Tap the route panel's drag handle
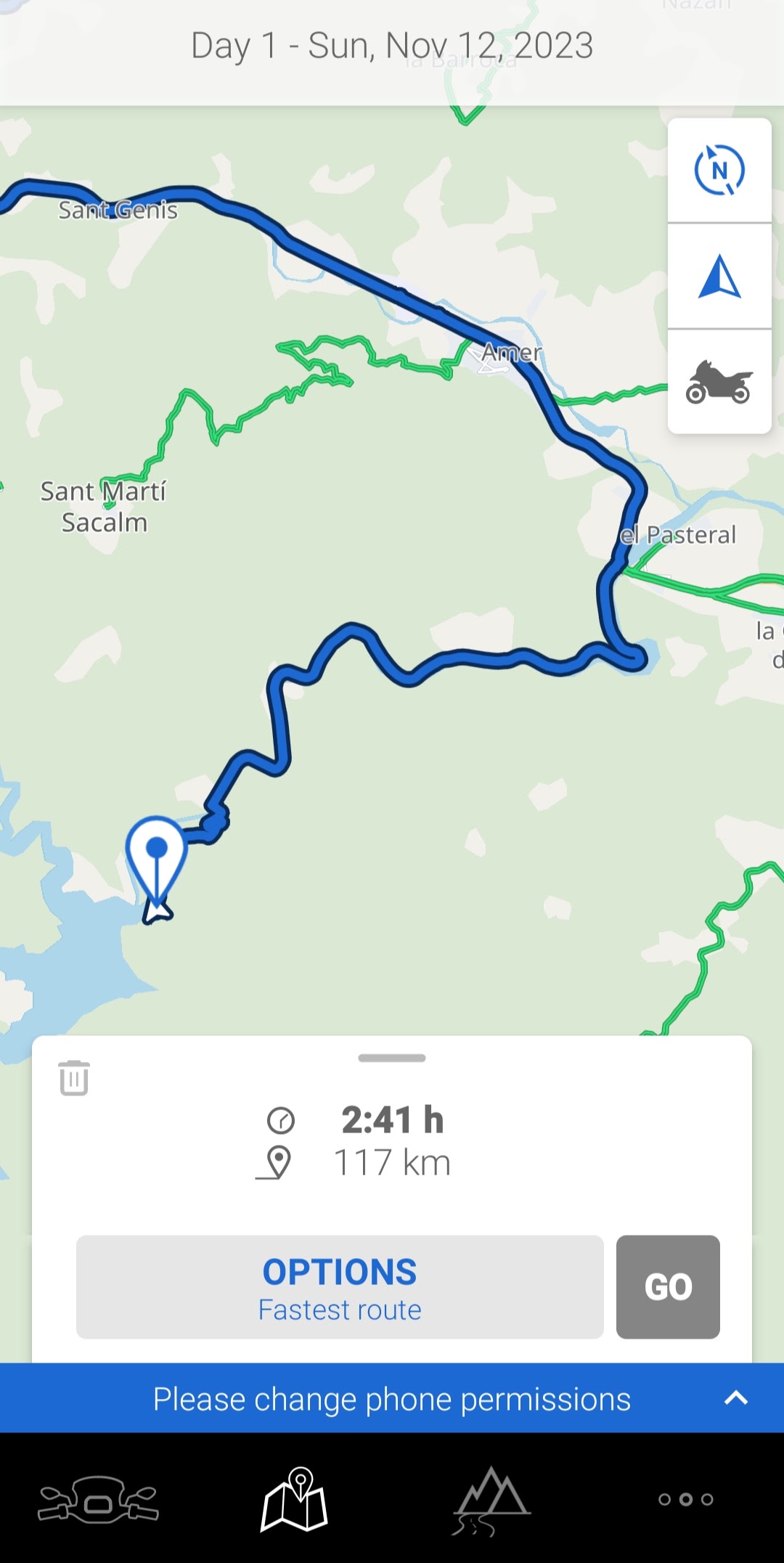The image size is (784, 1563). (392, 1058)
